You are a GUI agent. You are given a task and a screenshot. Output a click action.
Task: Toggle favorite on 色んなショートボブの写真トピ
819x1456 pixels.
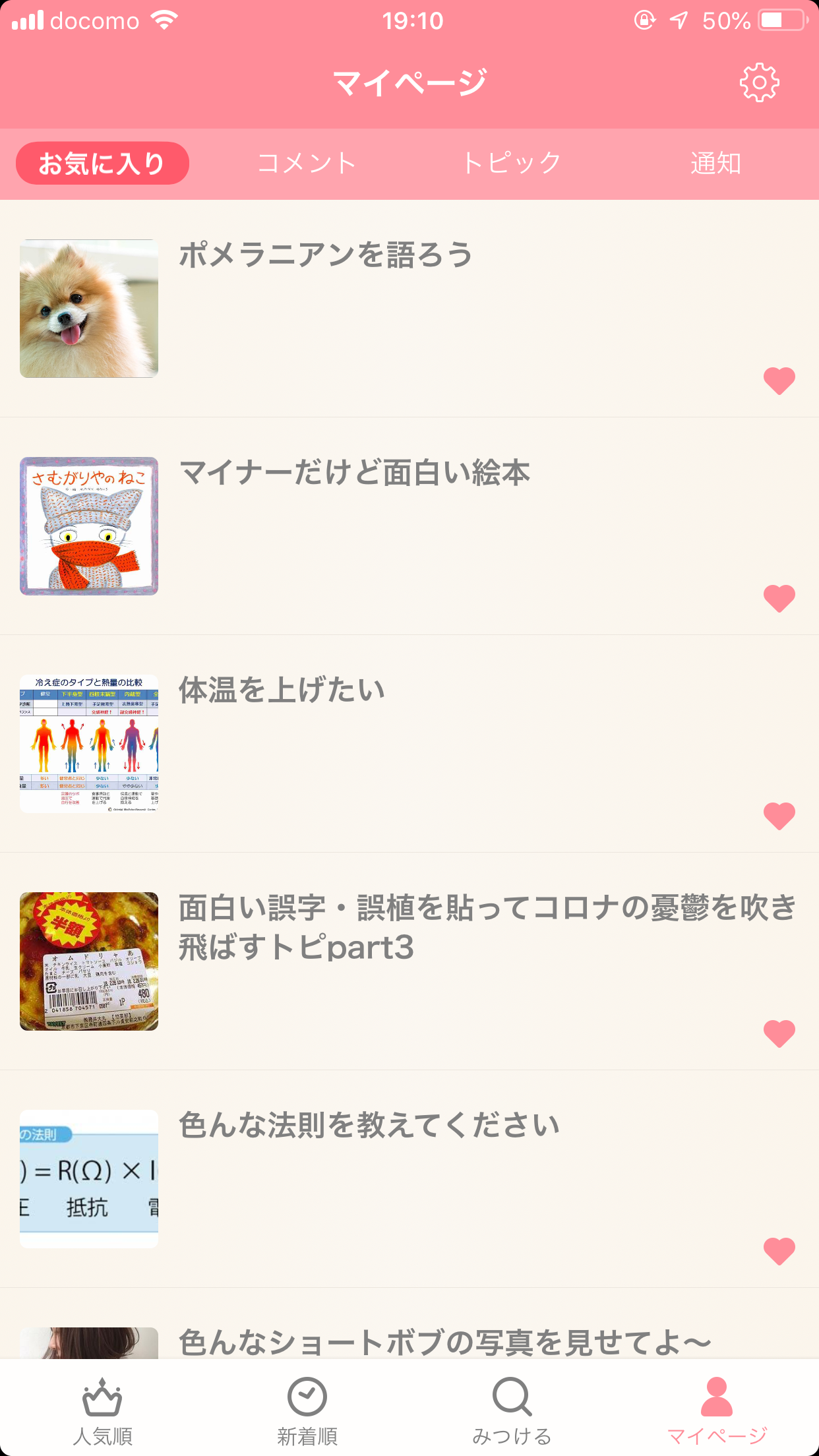[778, 1358]
